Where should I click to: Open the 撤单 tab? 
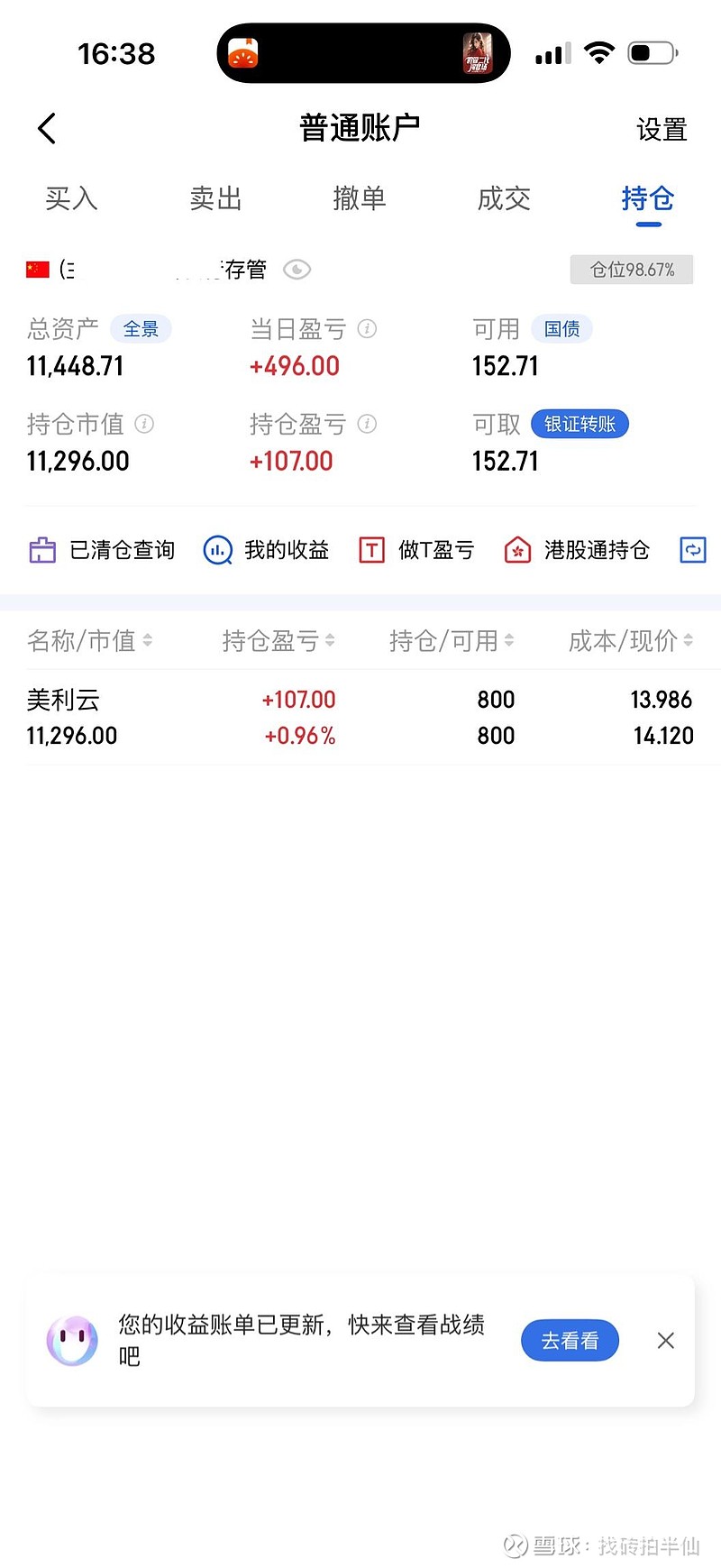360,198
